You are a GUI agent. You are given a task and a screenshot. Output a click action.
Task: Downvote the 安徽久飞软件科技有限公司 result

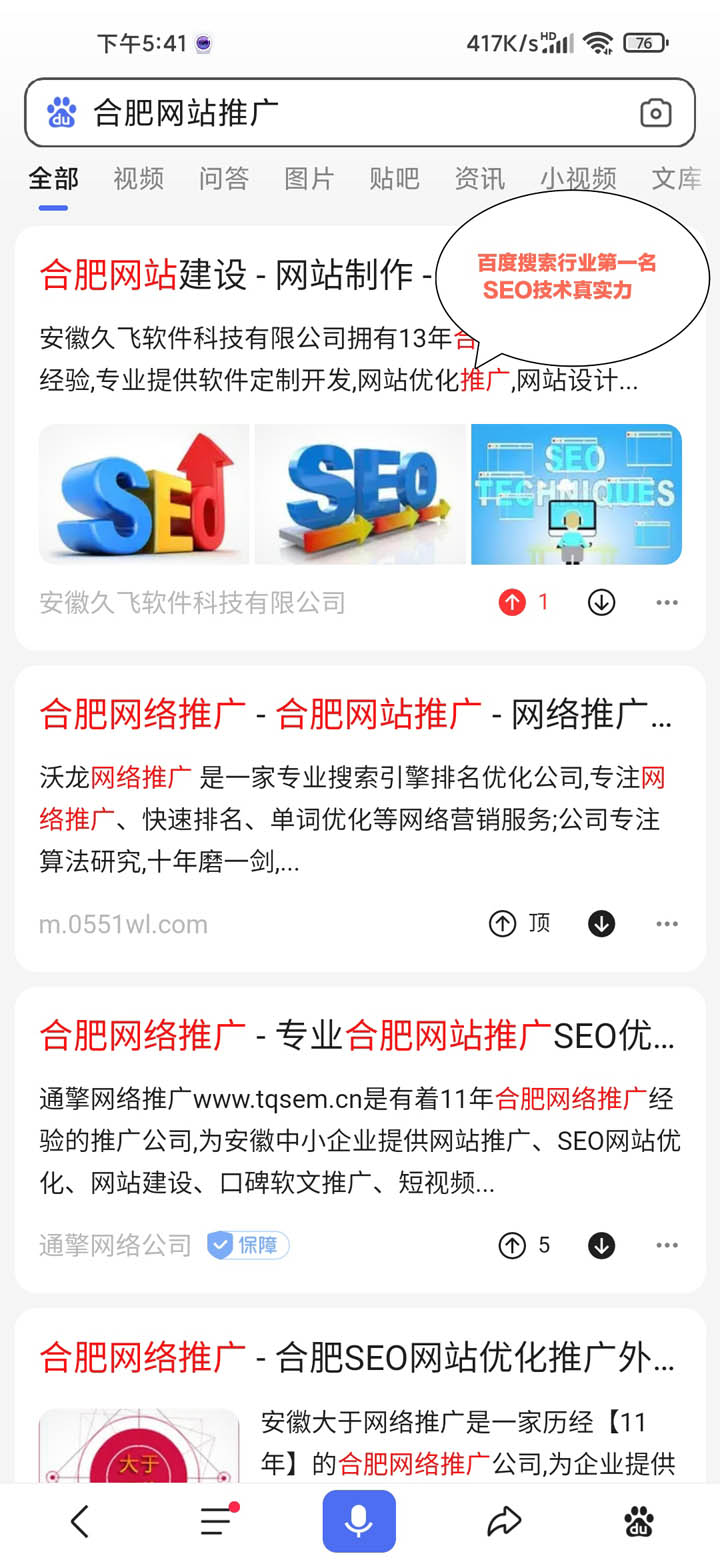tap(601, 602)
